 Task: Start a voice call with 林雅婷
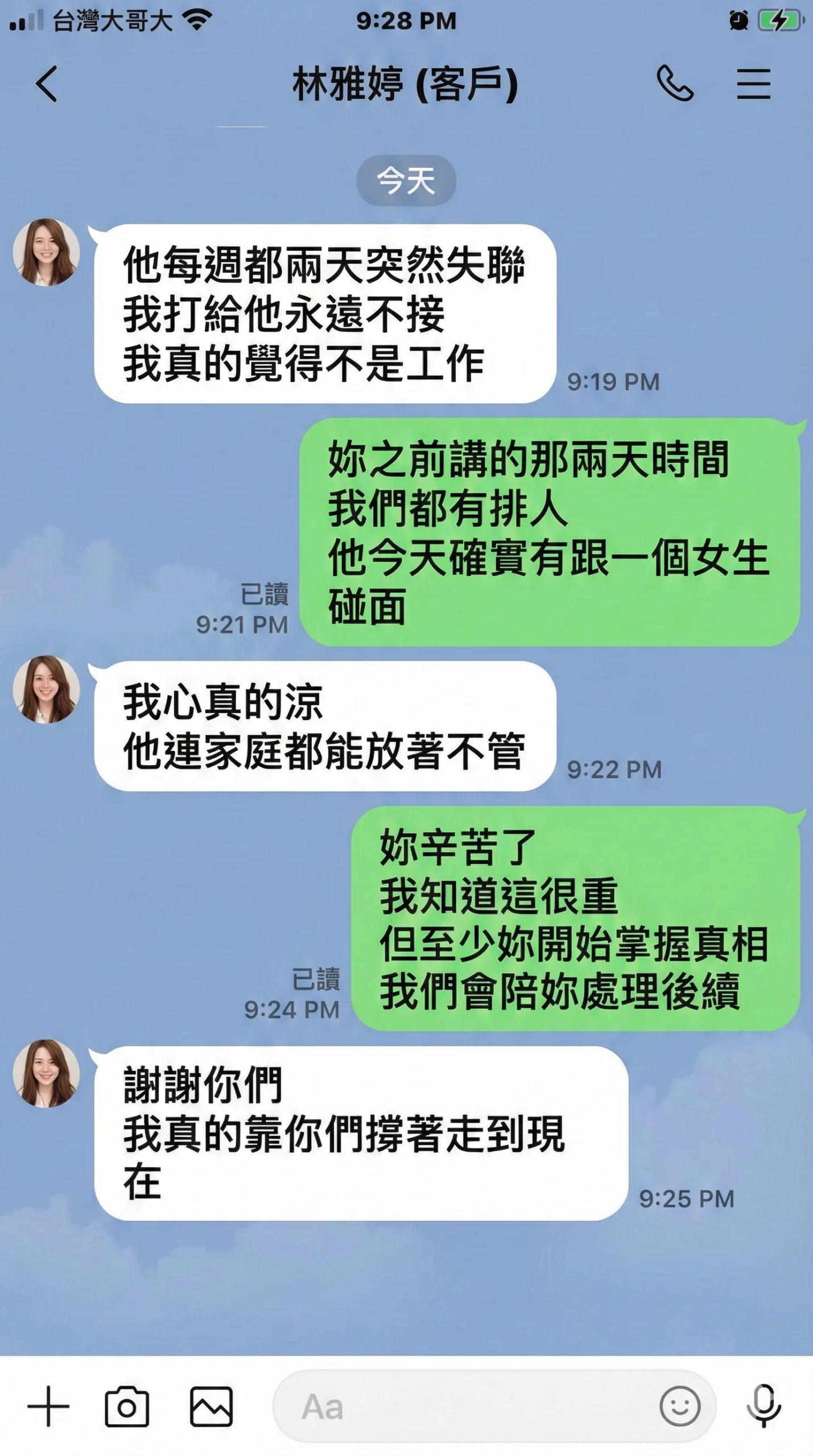tap(675, 84)
